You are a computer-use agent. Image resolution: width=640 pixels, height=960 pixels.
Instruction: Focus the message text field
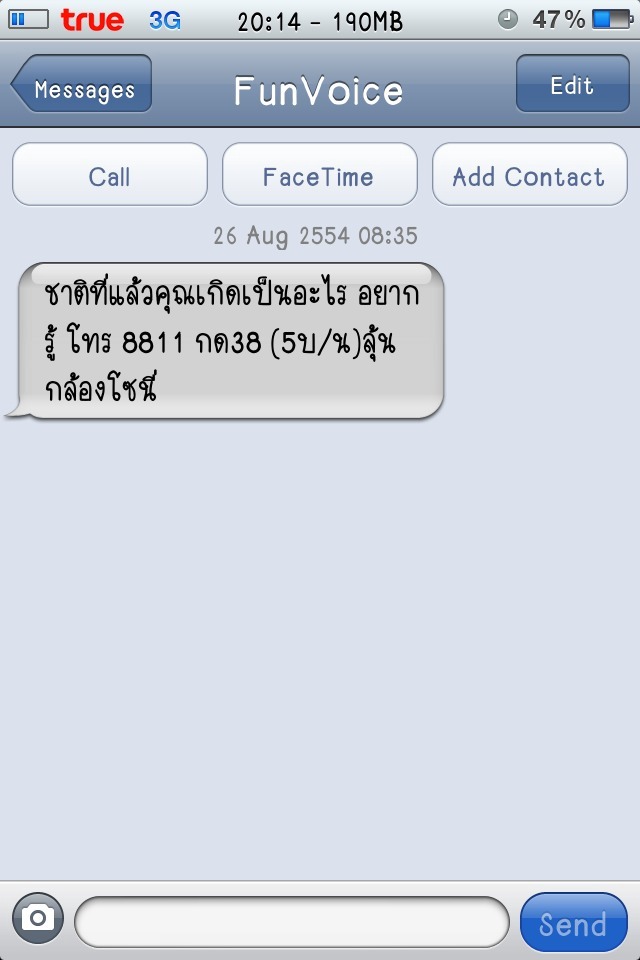coord(291,921)
